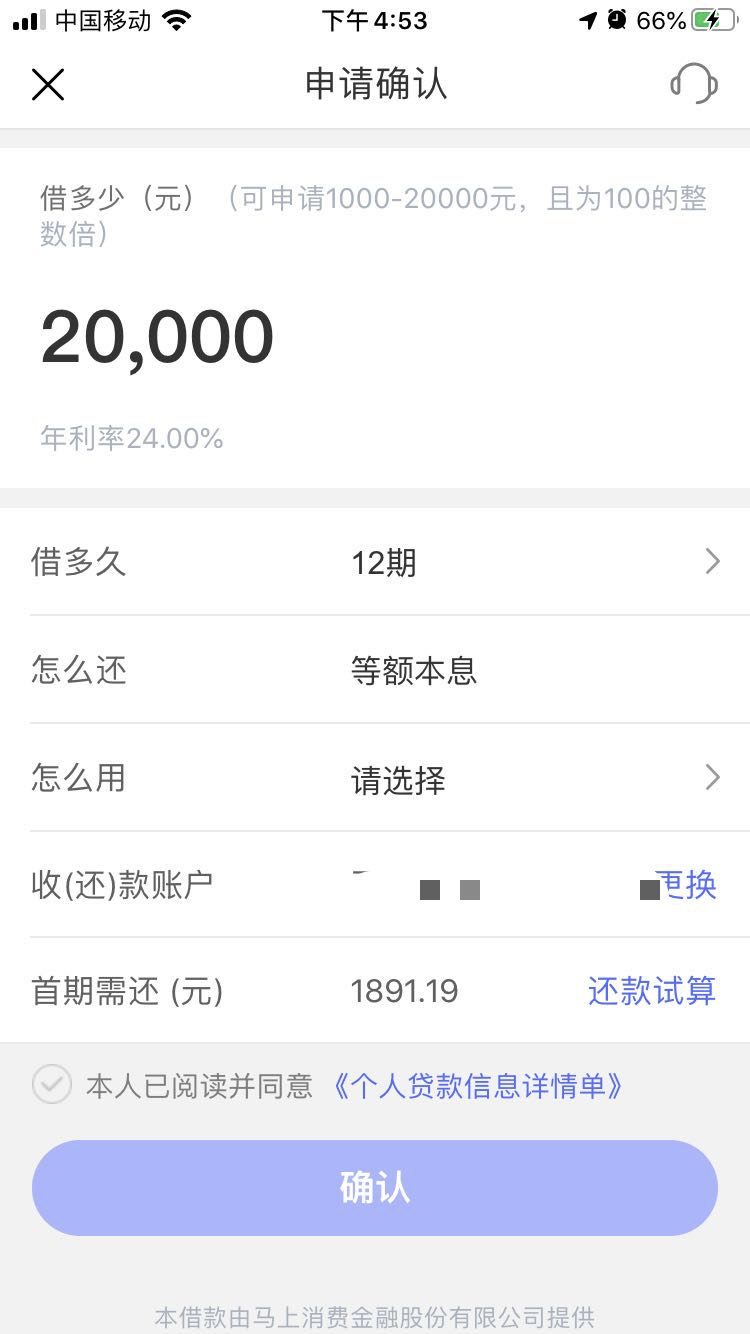Expand the 借多久 term selector

coord(375,562)
